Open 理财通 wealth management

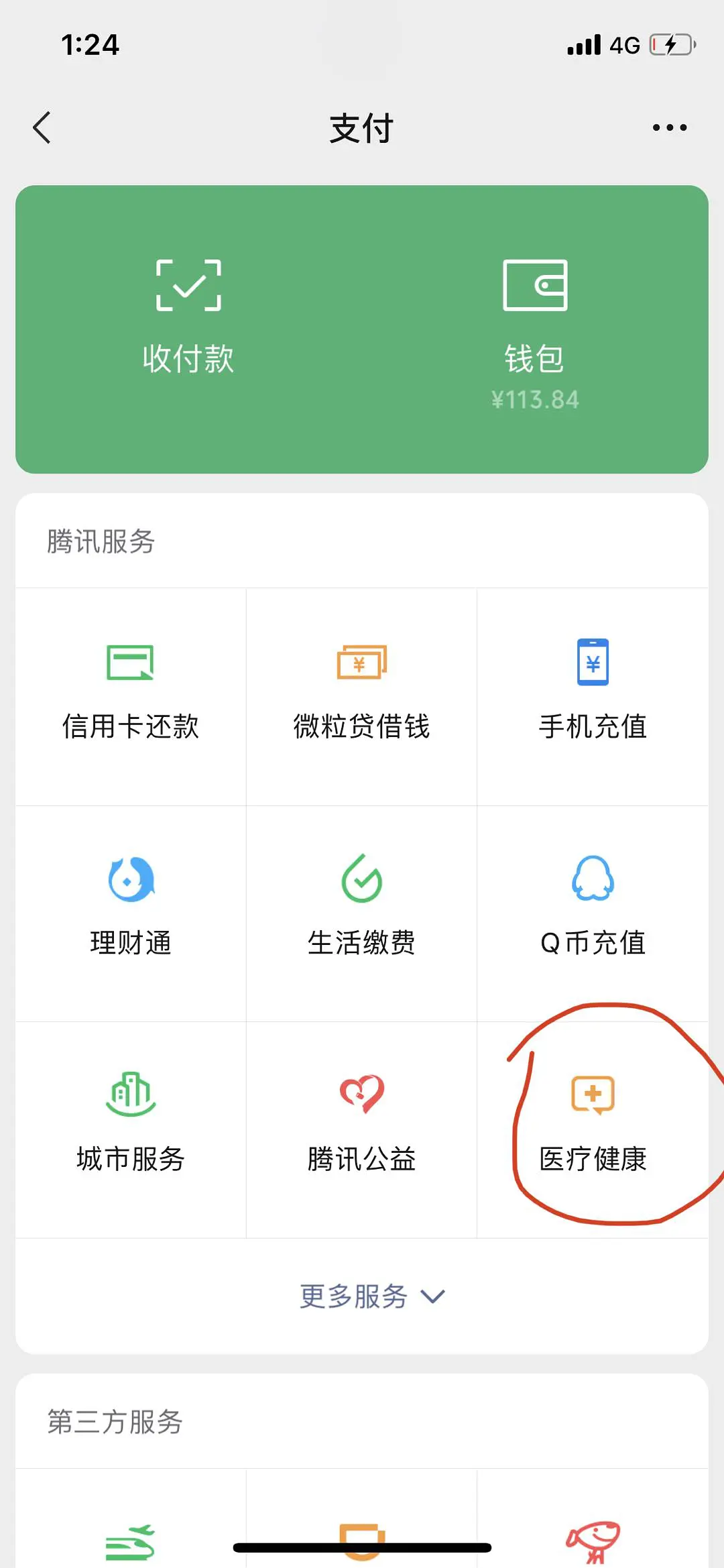[131, 913]
